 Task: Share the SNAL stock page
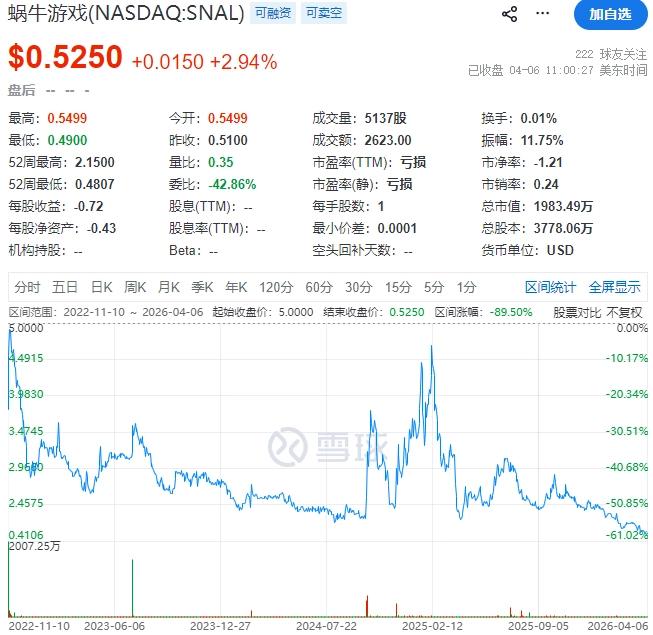click(x=509, y=14)
